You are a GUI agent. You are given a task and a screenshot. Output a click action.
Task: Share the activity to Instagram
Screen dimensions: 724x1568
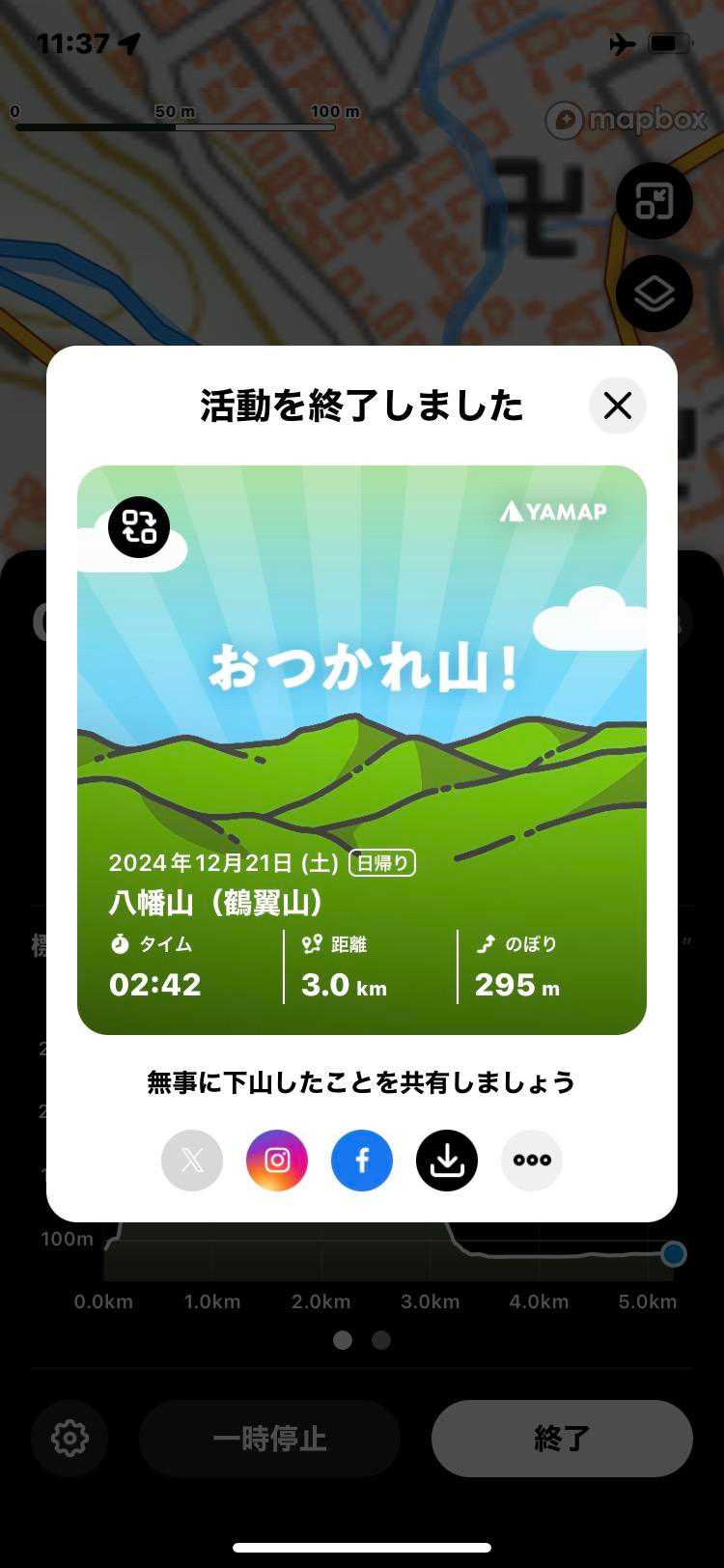(x=277, y=1160)
